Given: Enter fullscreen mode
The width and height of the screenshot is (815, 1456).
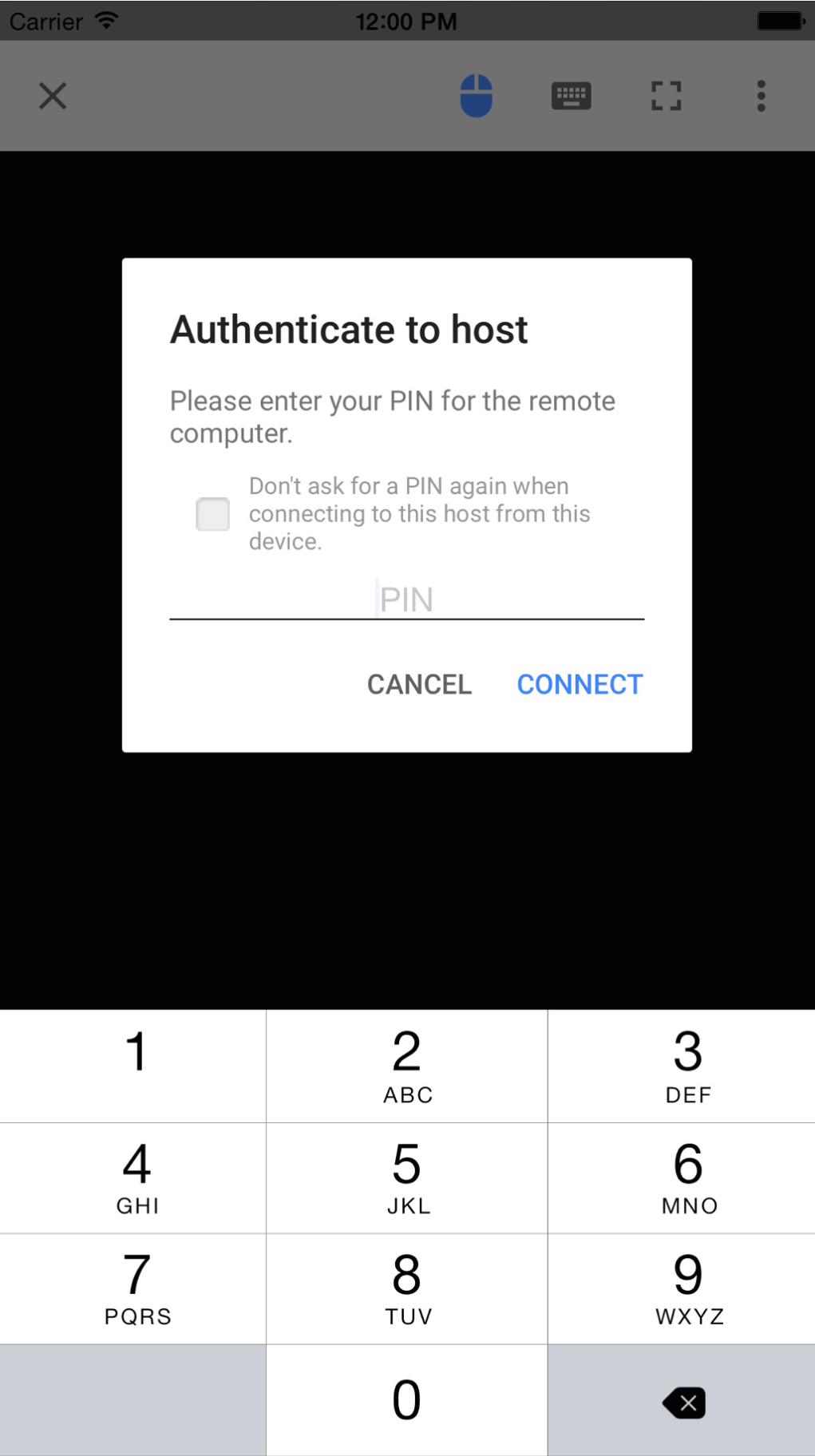Looking at the screenshot, I should tap(666, 96).
